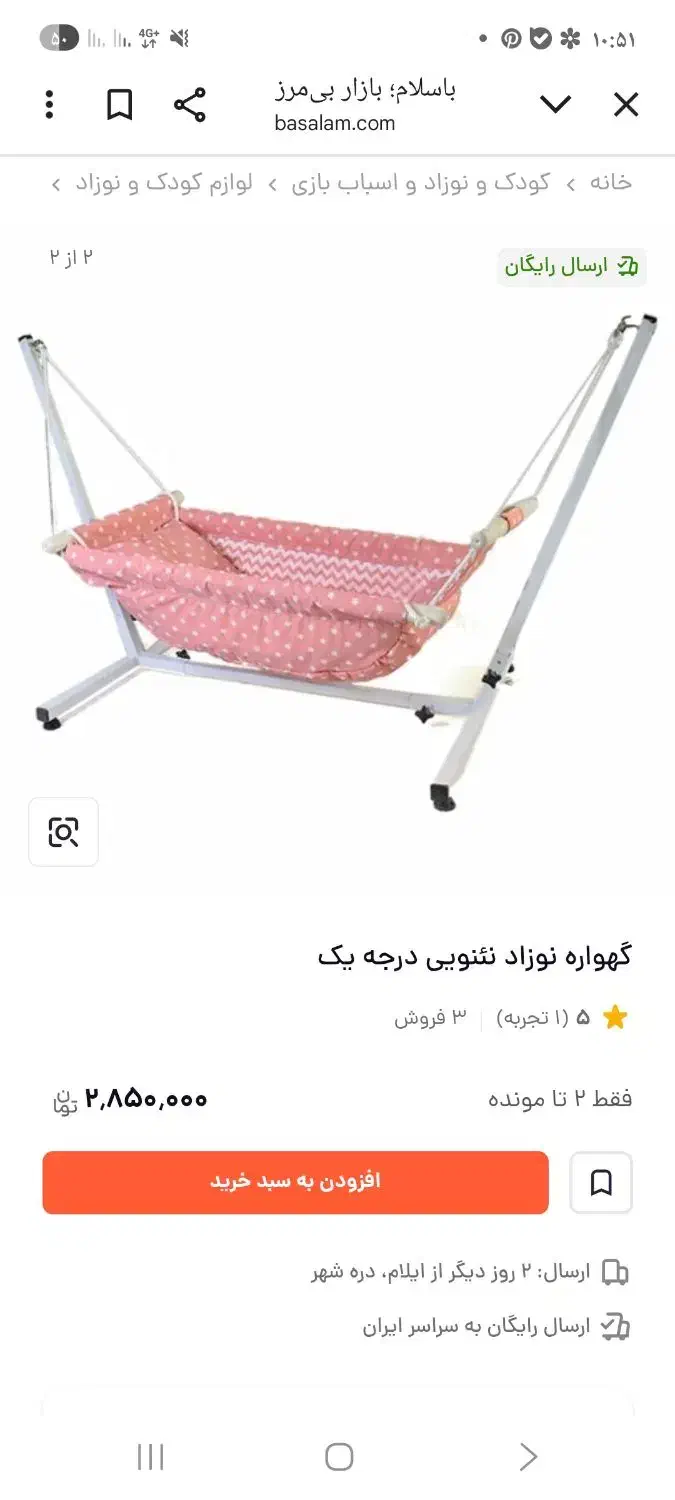Bookmark this page in the browser

(119, 104)
